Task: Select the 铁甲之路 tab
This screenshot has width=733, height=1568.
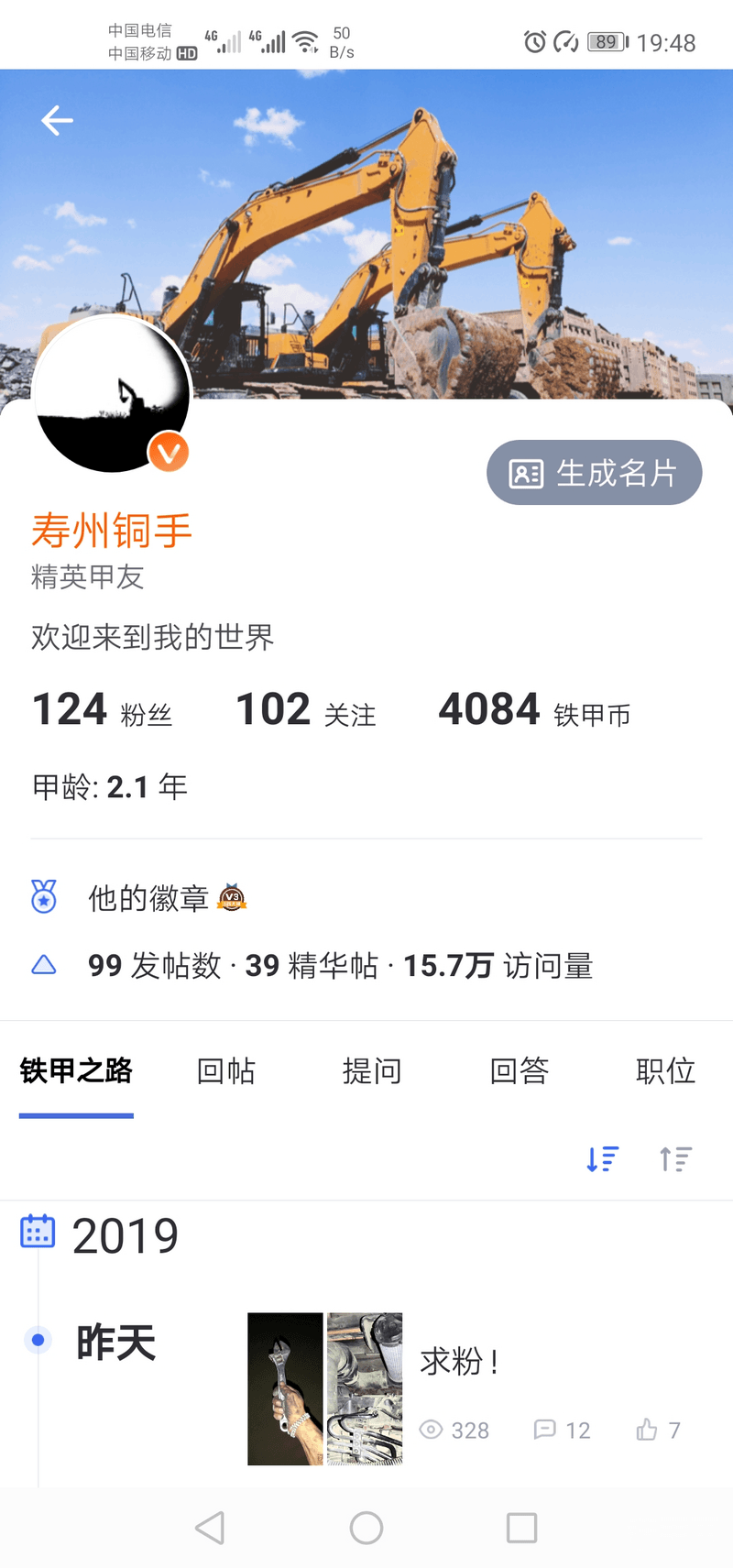Action: 77,1070
